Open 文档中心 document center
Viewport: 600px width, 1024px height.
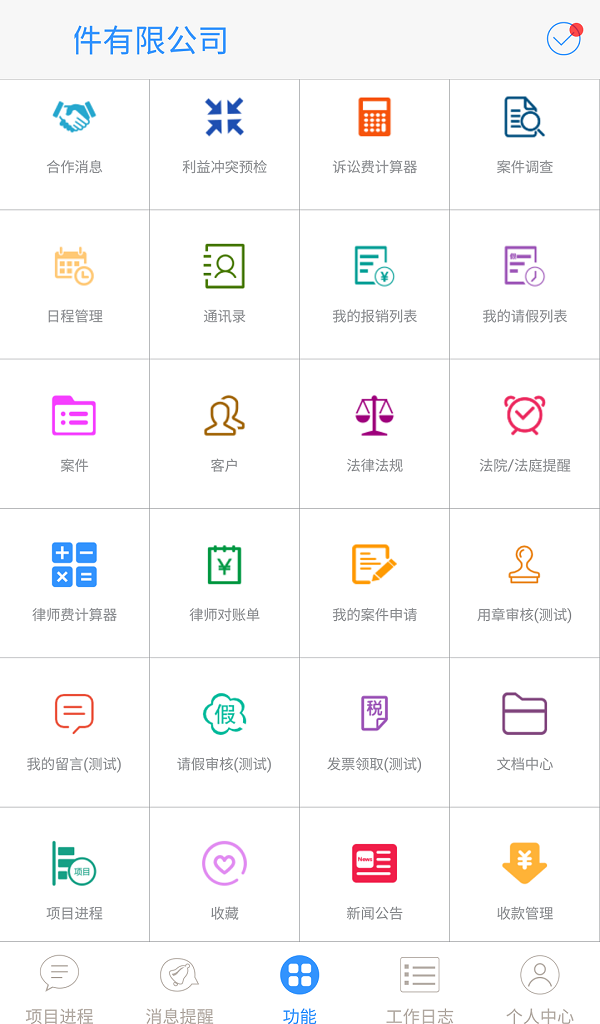click(525, 732)
